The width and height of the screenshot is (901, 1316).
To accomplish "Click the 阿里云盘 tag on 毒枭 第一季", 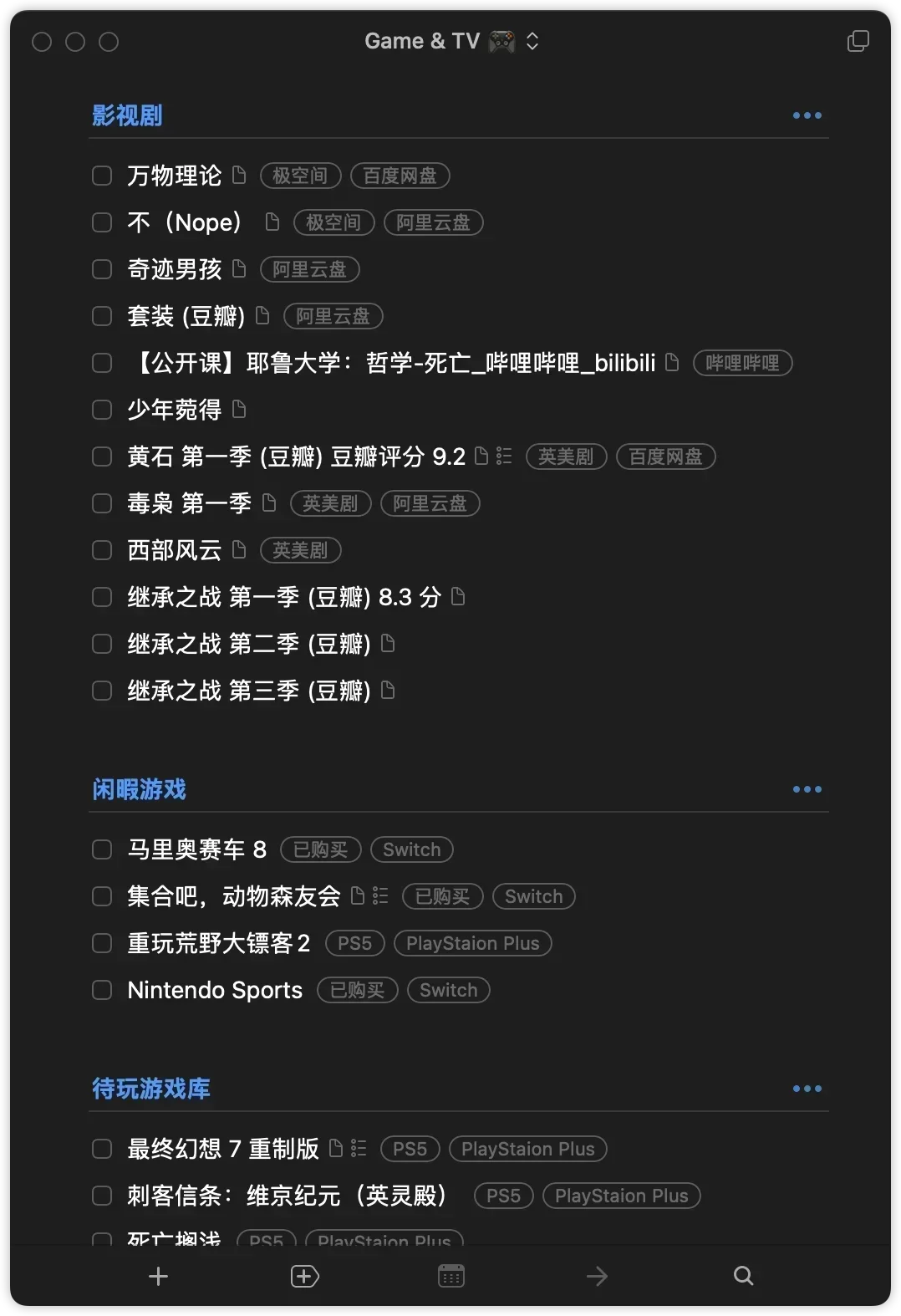I will click(x=430, y=502).
